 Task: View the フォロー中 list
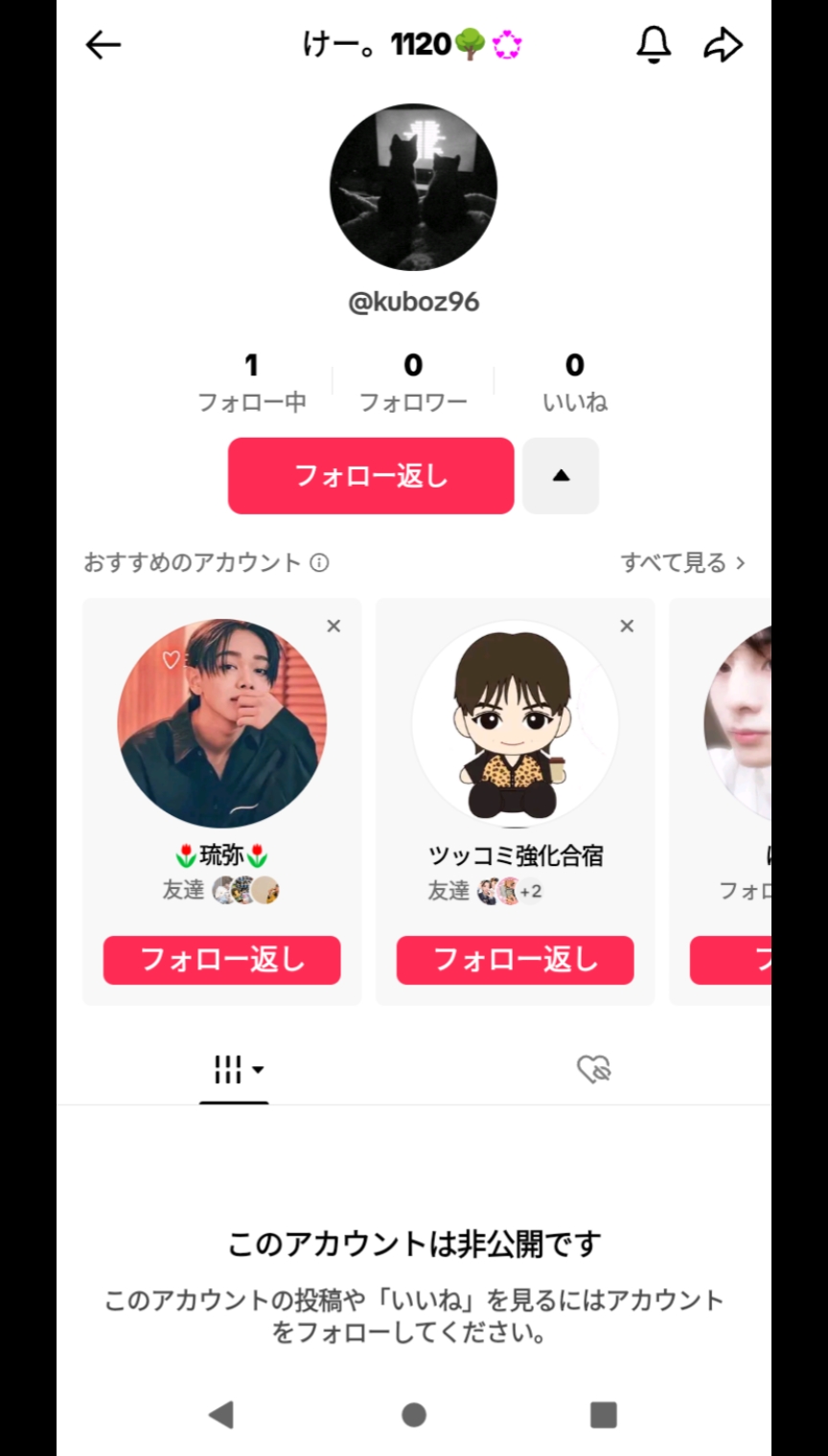coord(251,381)
